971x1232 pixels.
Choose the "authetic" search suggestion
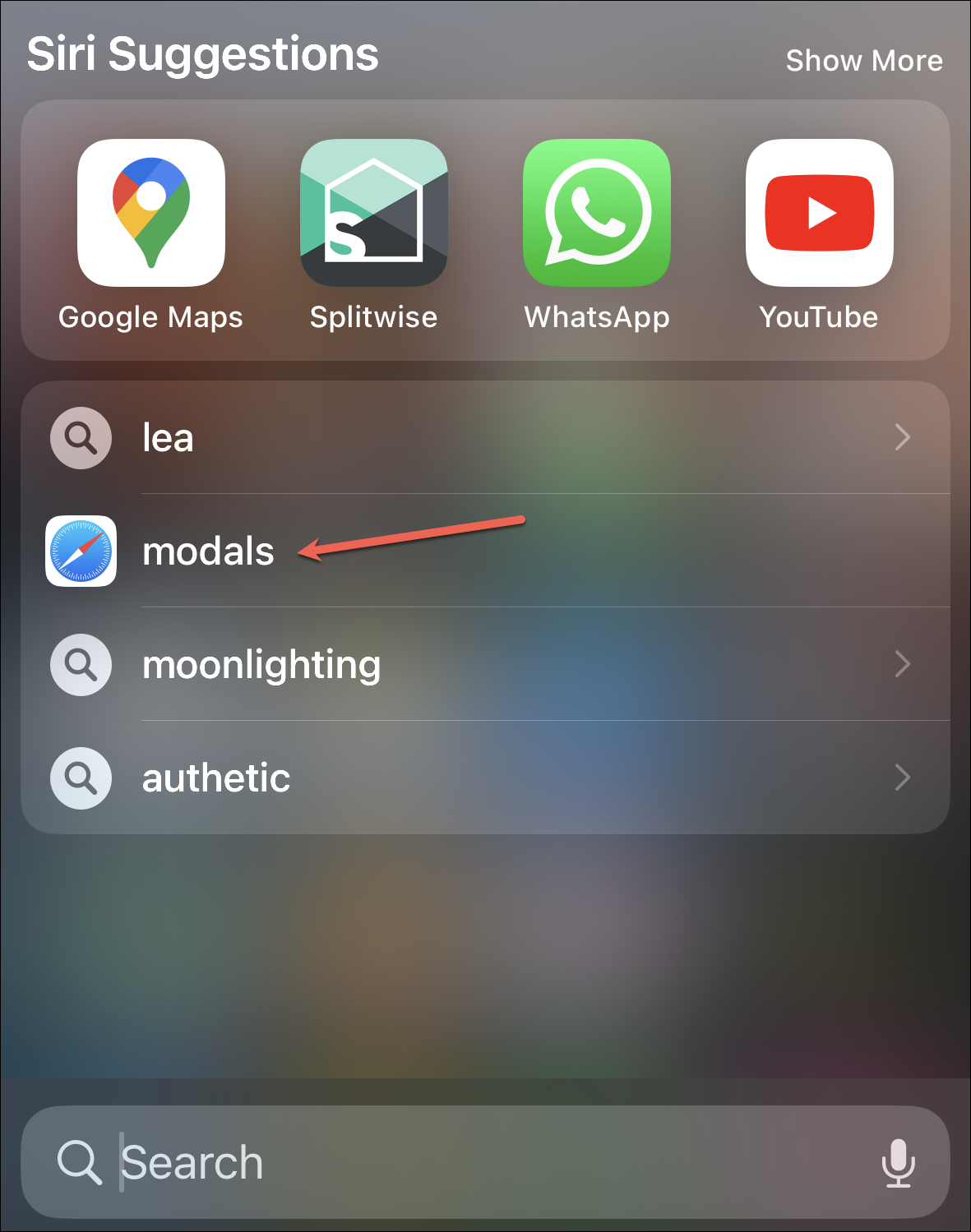point(485,777)
